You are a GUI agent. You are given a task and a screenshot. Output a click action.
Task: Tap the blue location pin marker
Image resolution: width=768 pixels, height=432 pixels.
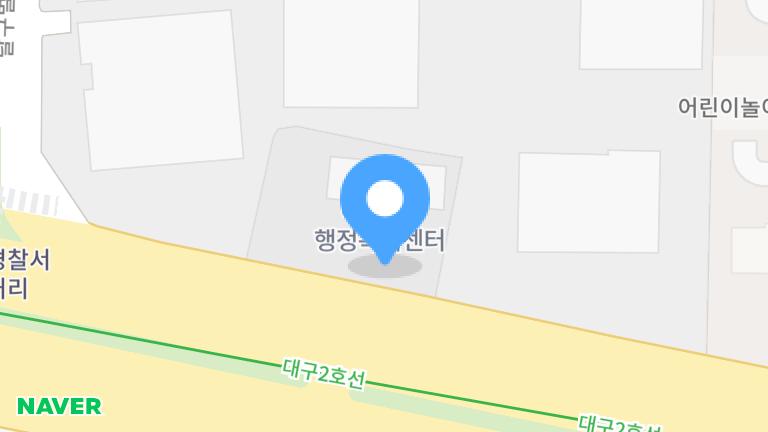(385, 202)
